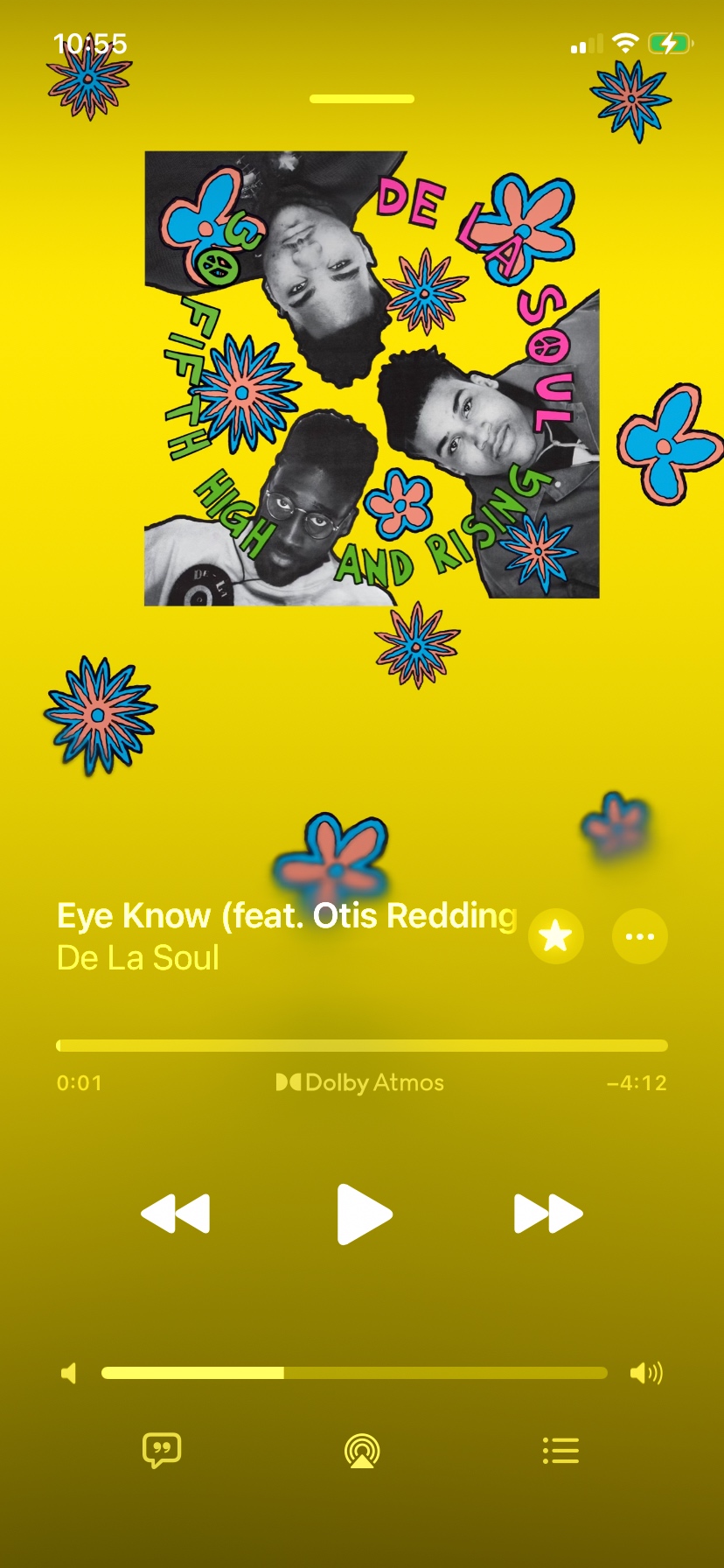
Task: Open artist De La Soul
Action: [x=138, y=958]
